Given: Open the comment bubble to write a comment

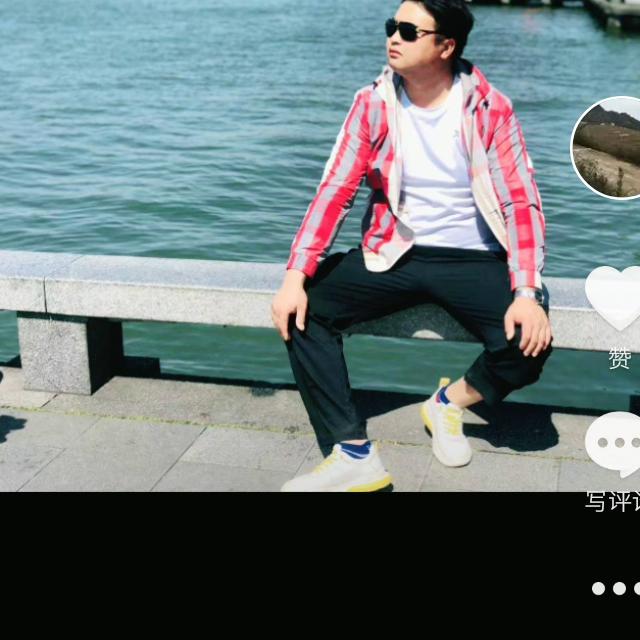Looking at the screenshot, I should (615, 444).
